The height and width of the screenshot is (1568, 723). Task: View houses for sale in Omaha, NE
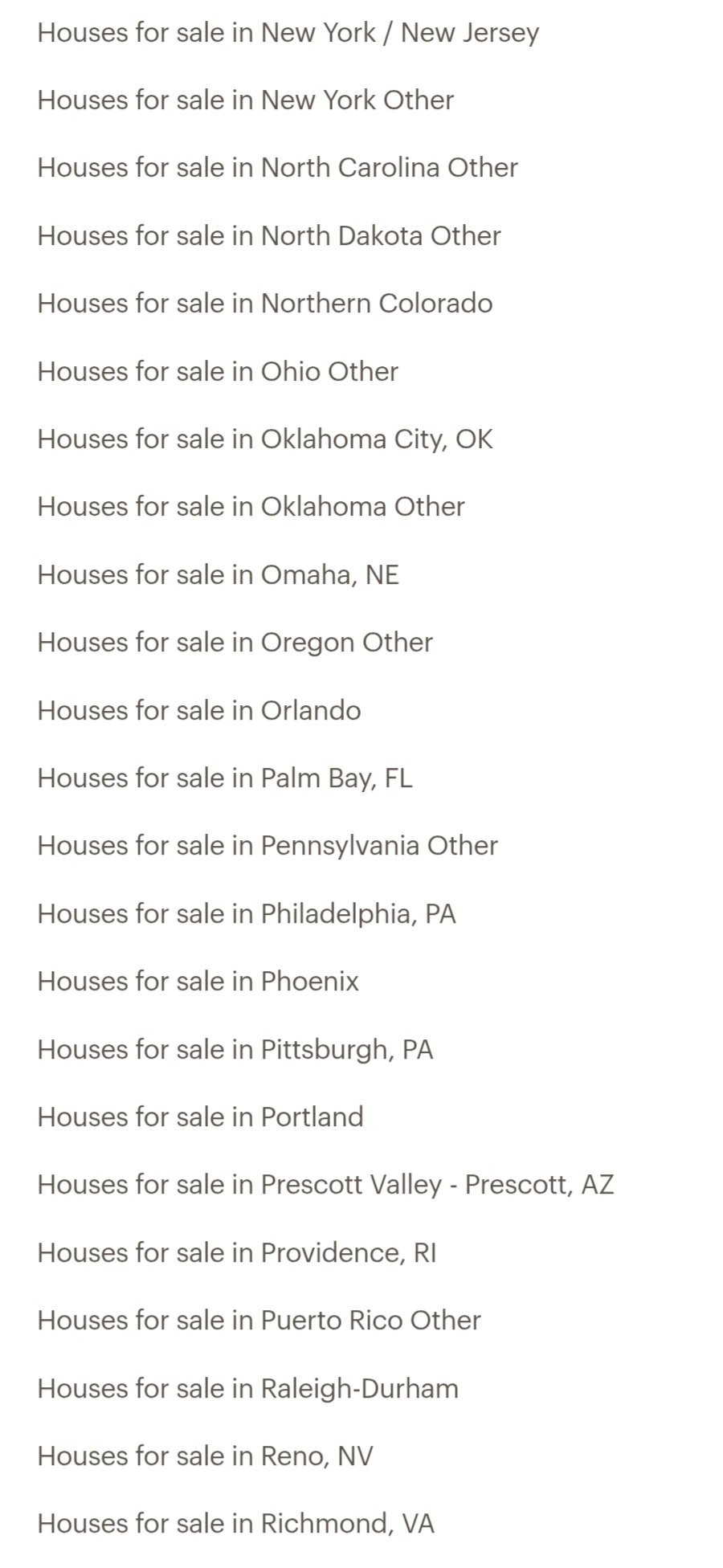pyautogui.click(x=218, y=575)
